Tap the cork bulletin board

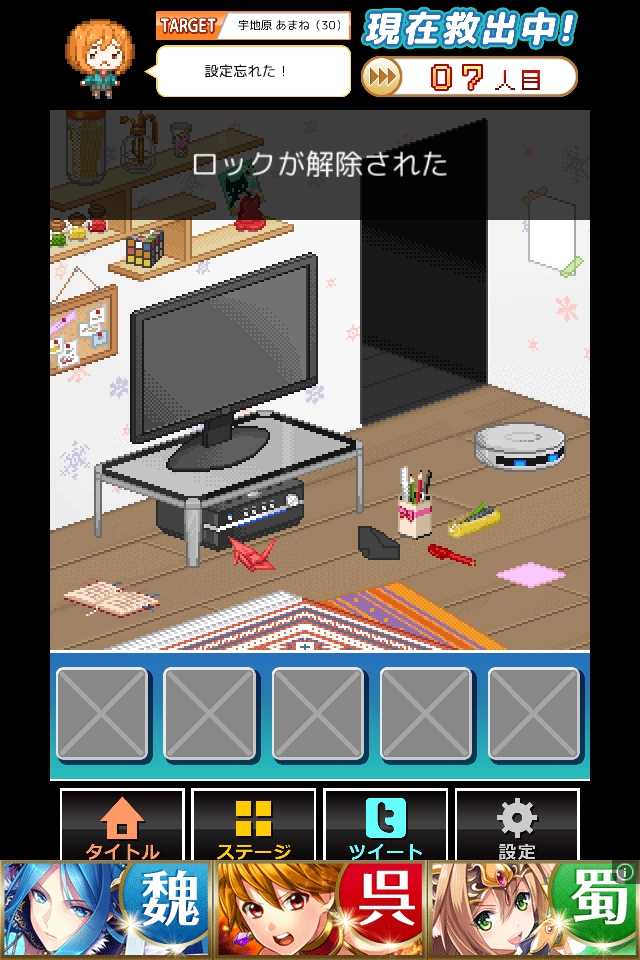(82, 331)
